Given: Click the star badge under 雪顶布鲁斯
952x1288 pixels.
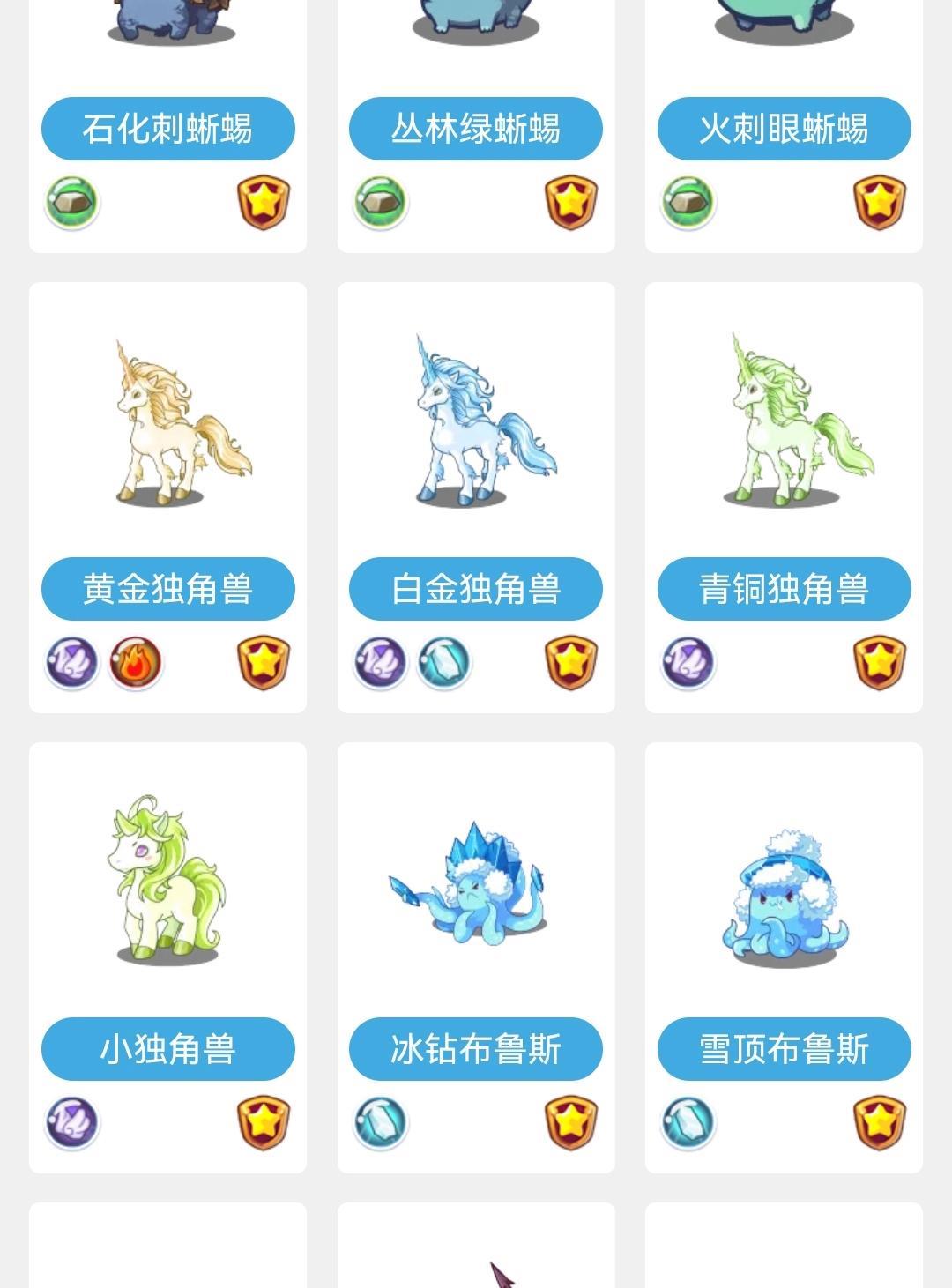Looking at the screenshot, I should point(879,1120).
